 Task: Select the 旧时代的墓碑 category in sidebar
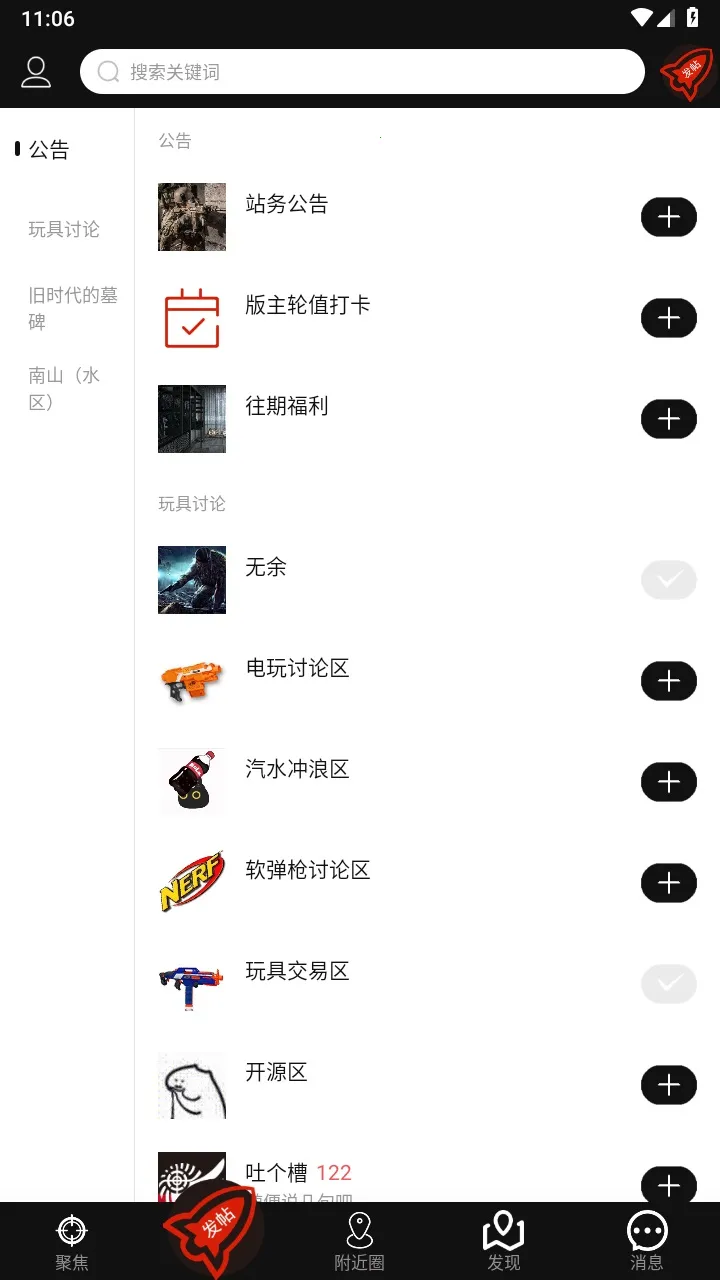(x=72, y=308)
